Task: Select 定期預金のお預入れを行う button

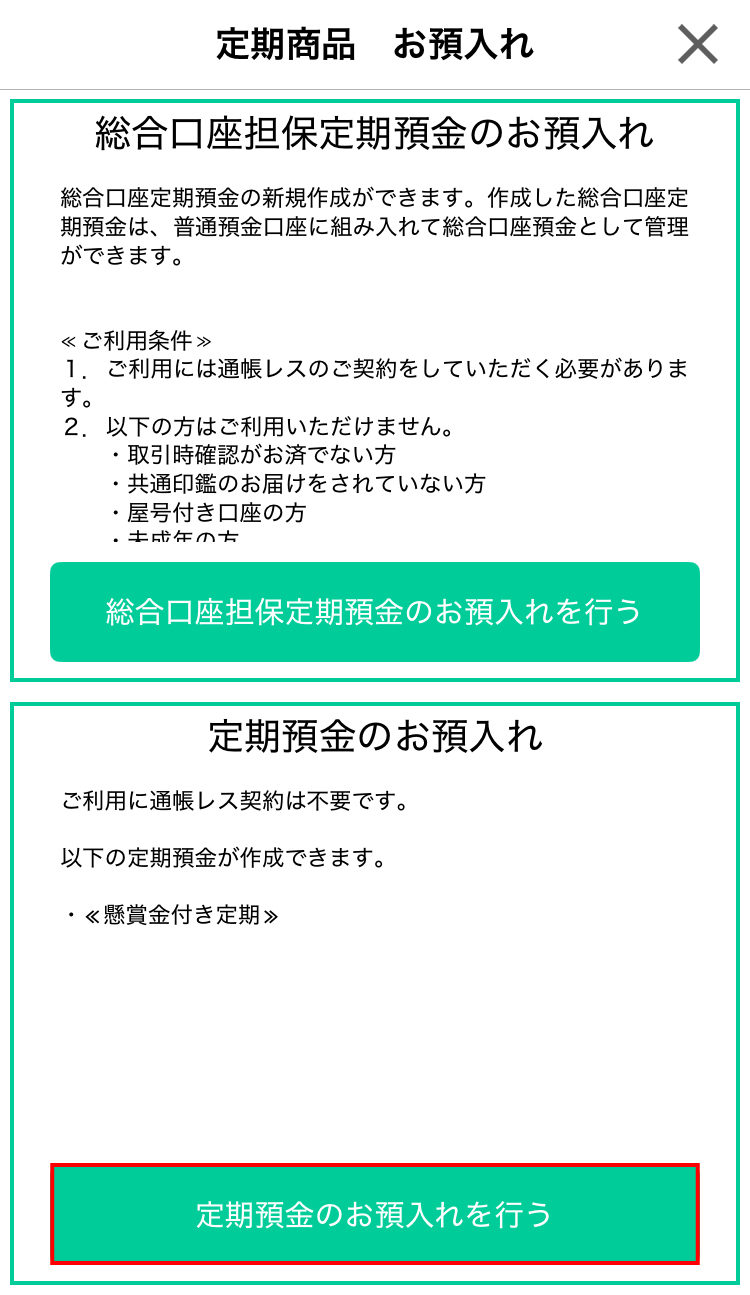Action: (x=374, y=1214)
